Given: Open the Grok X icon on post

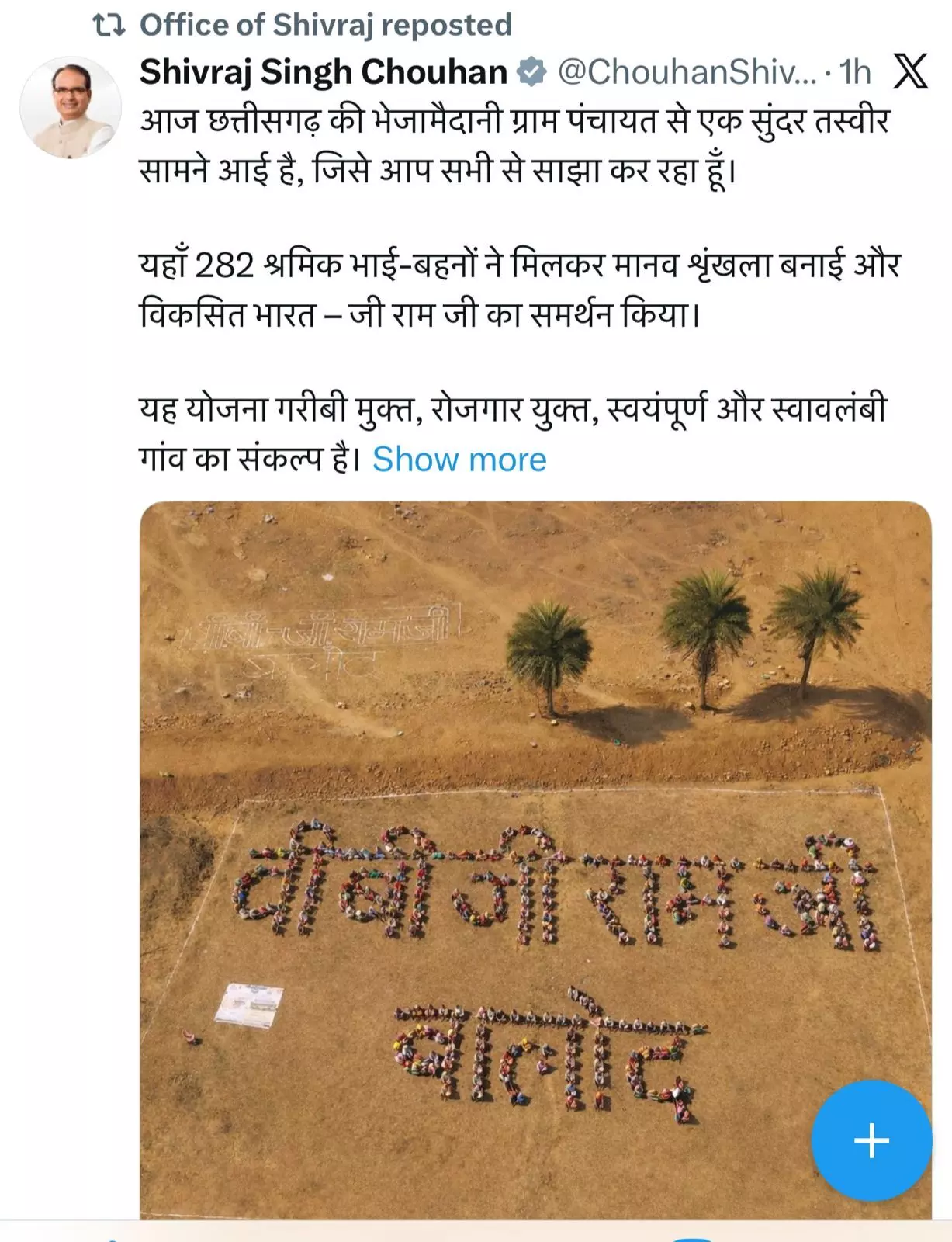Looking at the screenshot, I should pyautogui.click(x=911, y=71).
